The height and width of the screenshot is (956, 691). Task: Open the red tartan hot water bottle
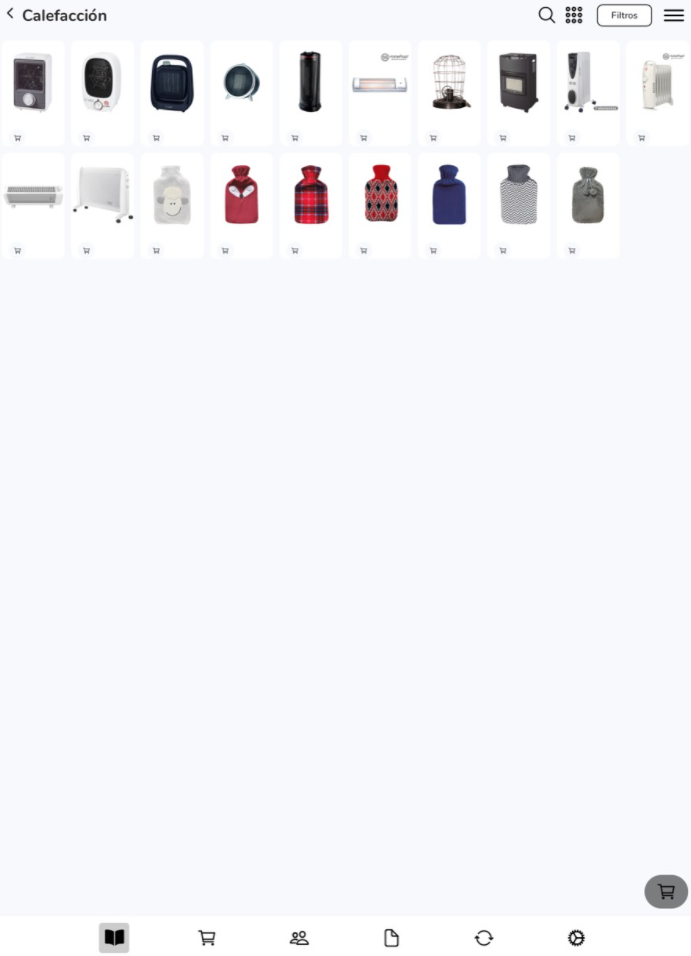point(310,195)
